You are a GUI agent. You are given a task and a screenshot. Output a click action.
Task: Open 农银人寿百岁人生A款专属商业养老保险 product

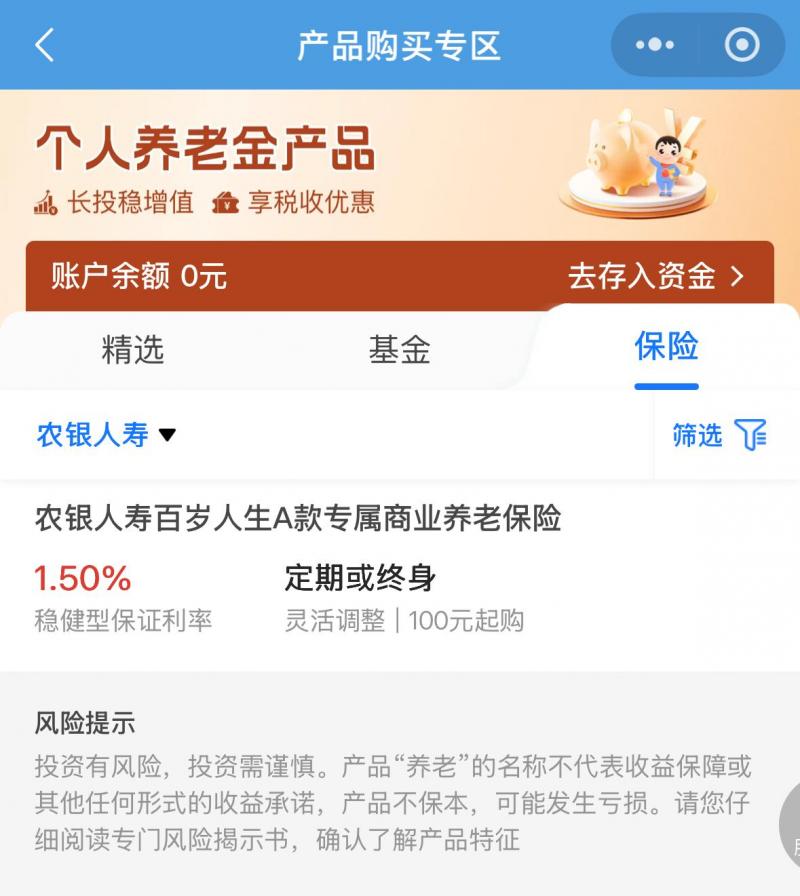[x=298, y=519]
